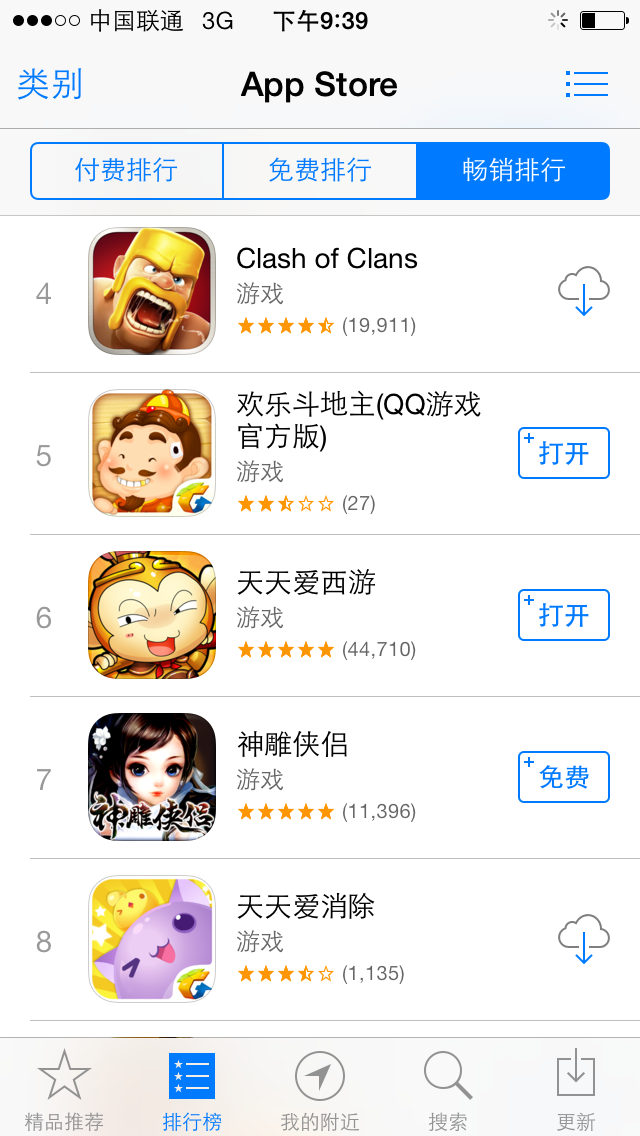Get 神雕侠侣 with the 免费 button
The image size is (640, 1136).
click(563, 777)
